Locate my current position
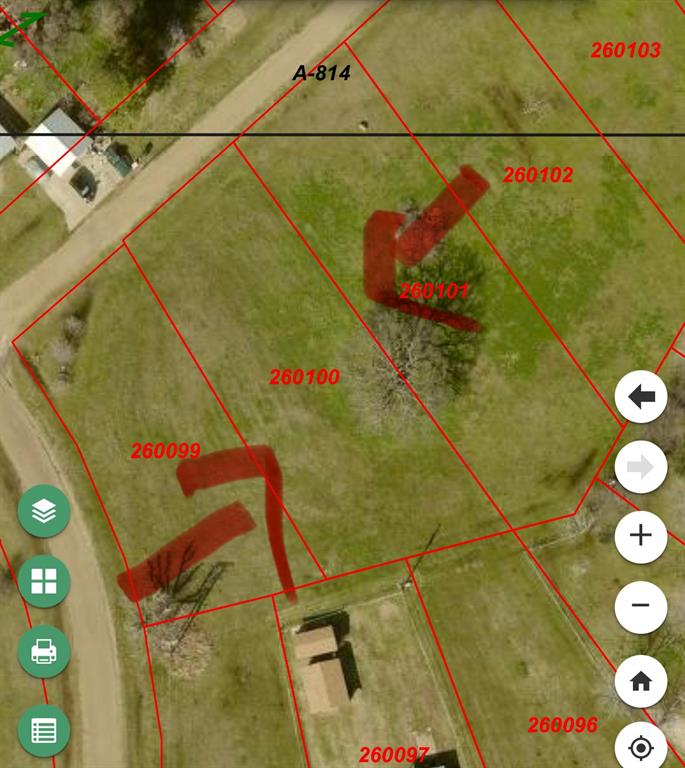 pos(641,747)
